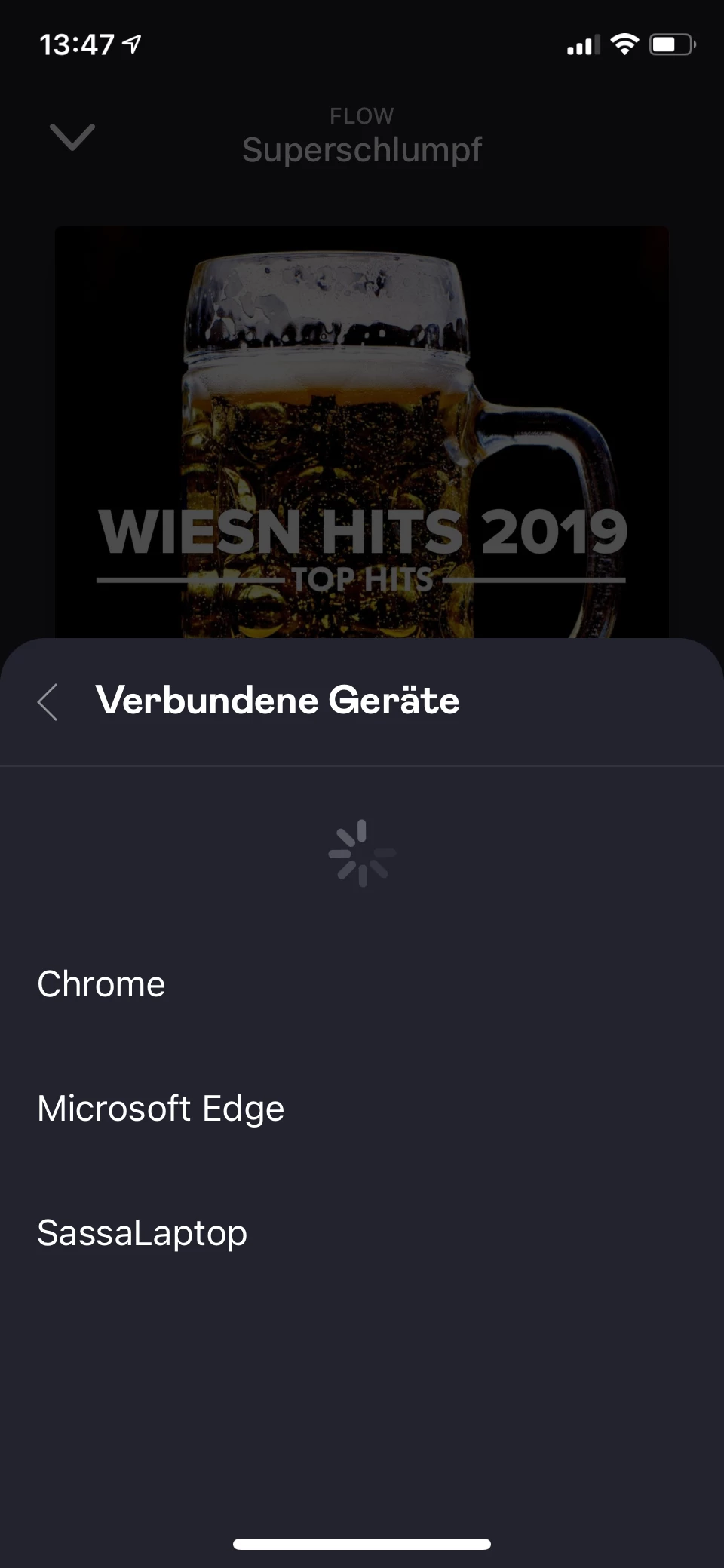Choose Microsoft Edge device
Image resolution: width=724 pixels, height=1568 pixels.
(161, 1109)
